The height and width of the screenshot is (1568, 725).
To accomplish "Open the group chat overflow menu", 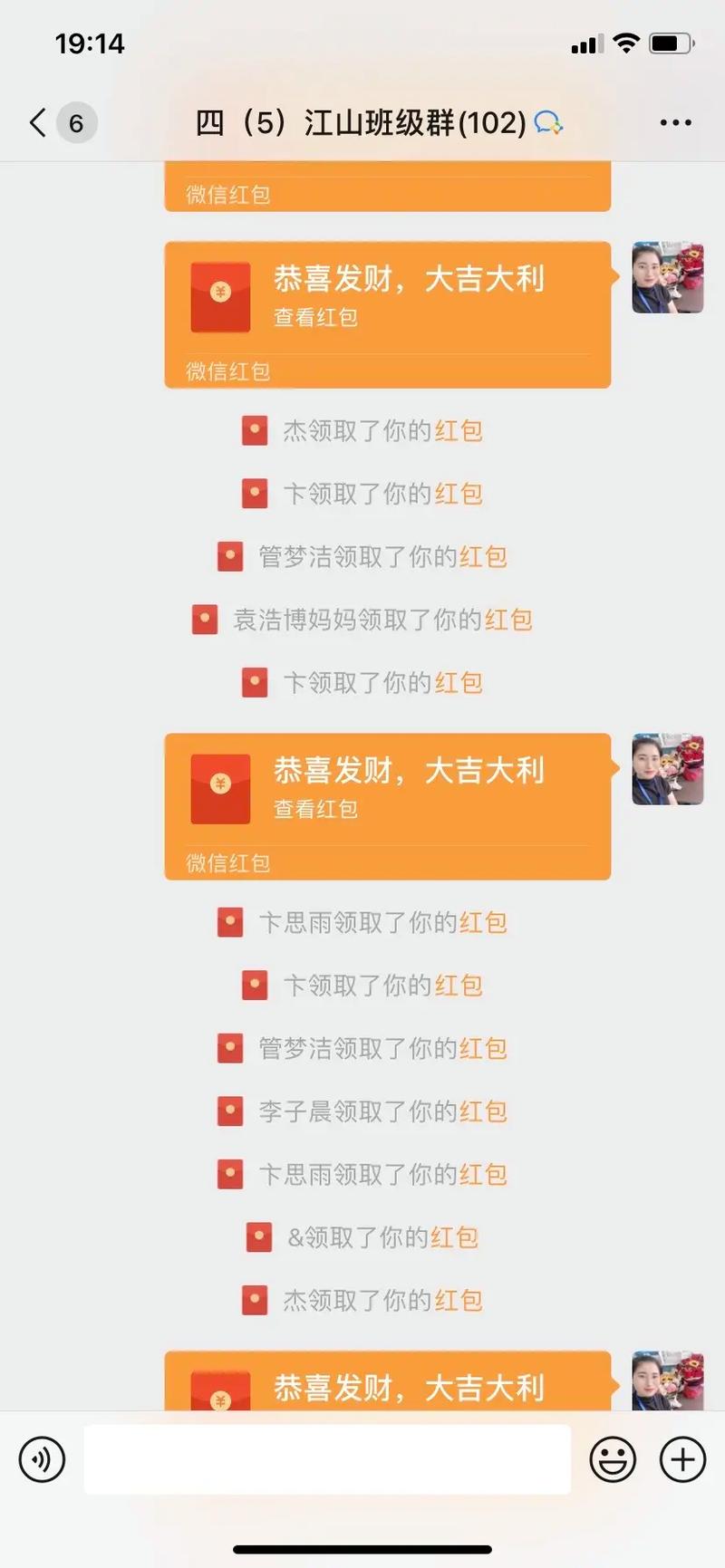I will [x=675, y=122].
